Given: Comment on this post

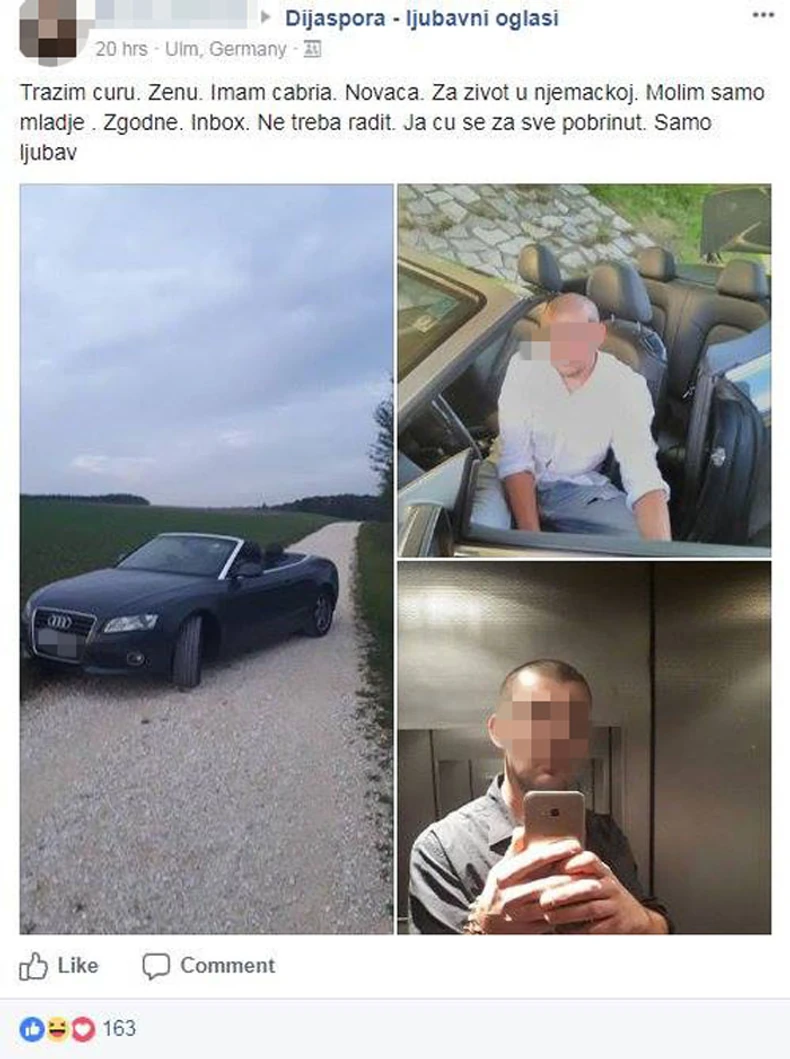Looking at the screenshot, I should point(209,966).
